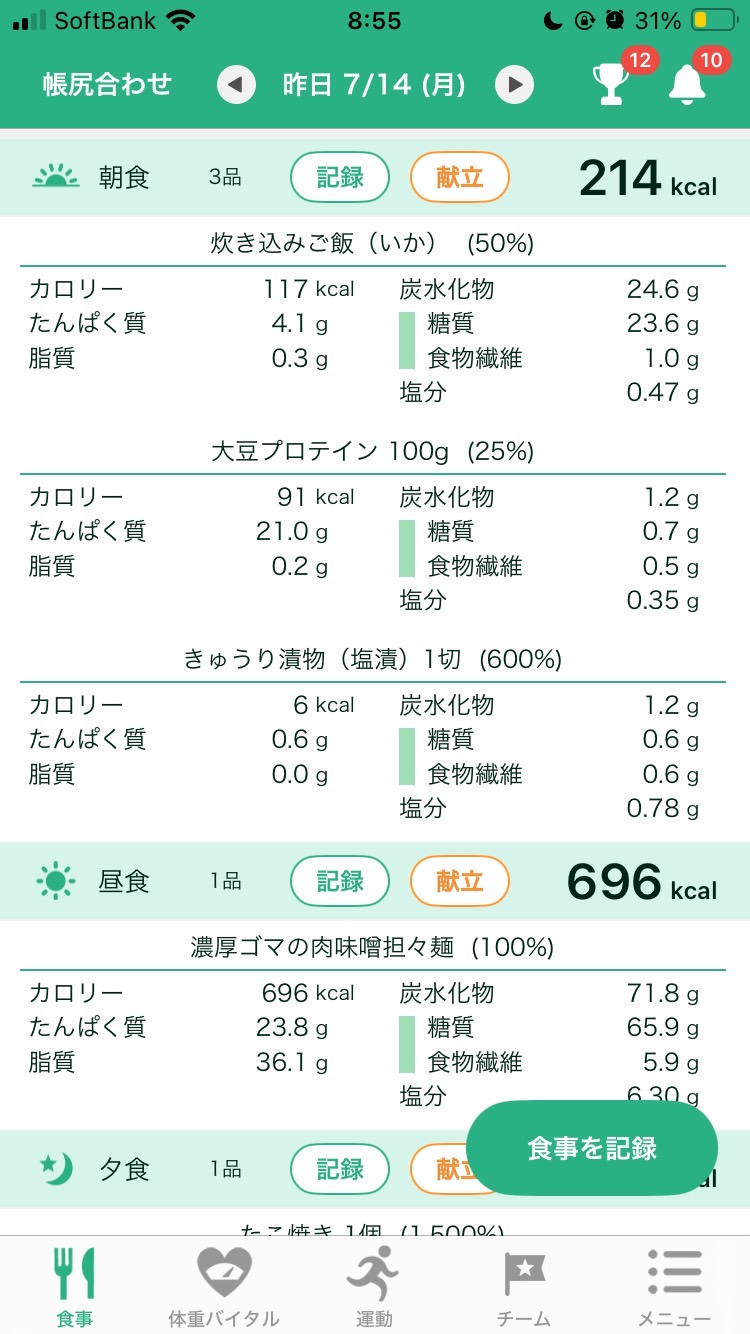750x1334 pixels.
Task: Go to the previous day arrow
Action: tap(236, 85)
